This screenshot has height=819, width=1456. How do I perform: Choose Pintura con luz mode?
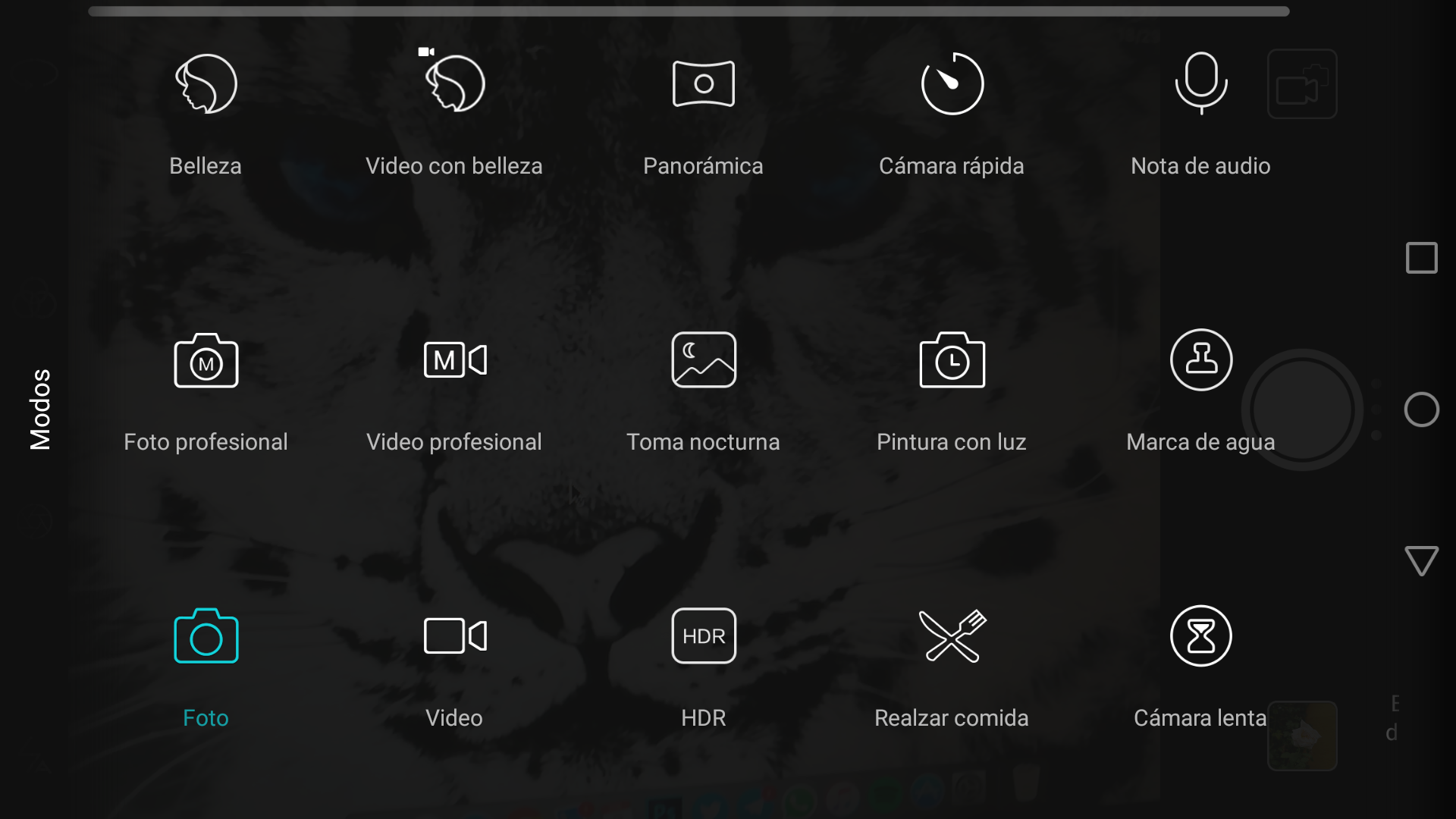[952, 360]
